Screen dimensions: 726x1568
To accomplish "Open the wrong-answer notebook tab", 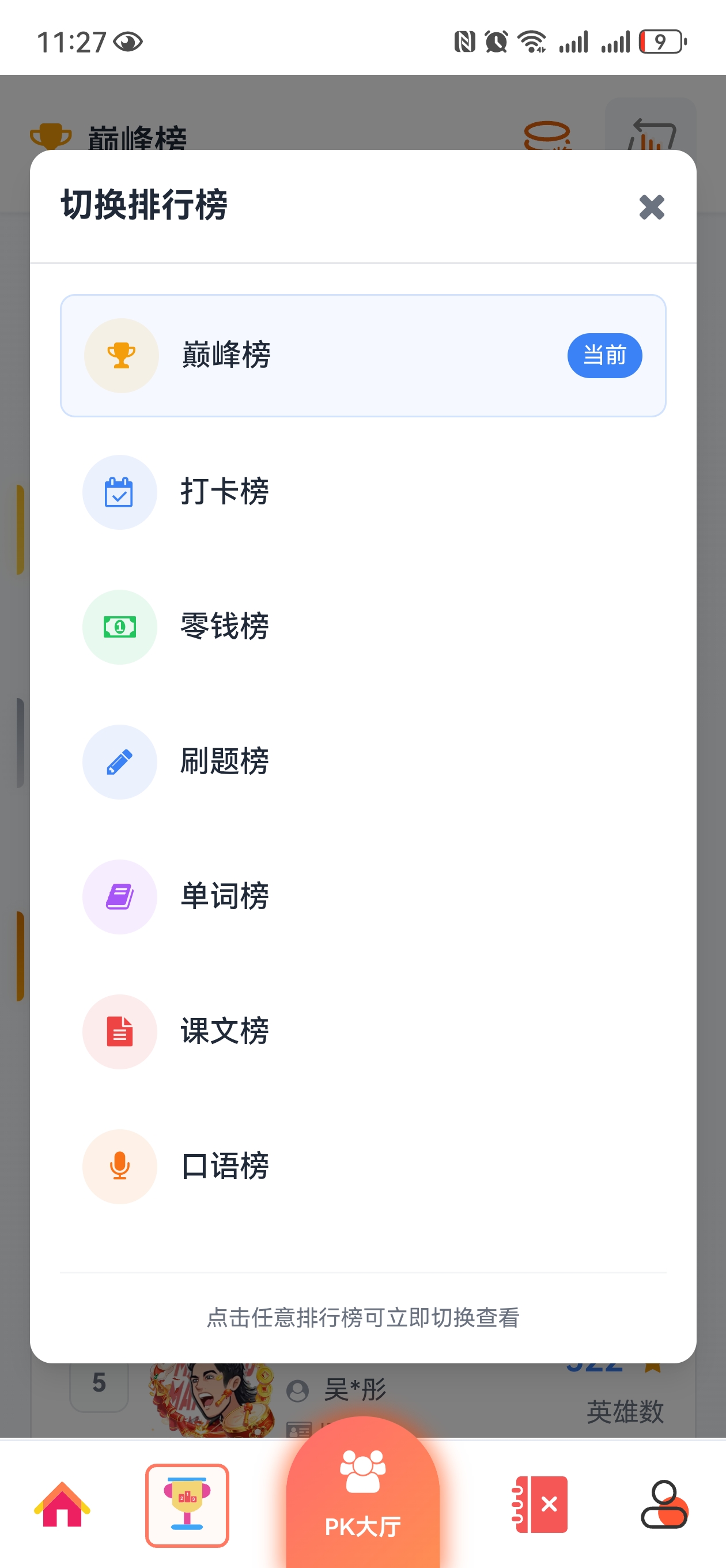I will [x=540, y=1505].
